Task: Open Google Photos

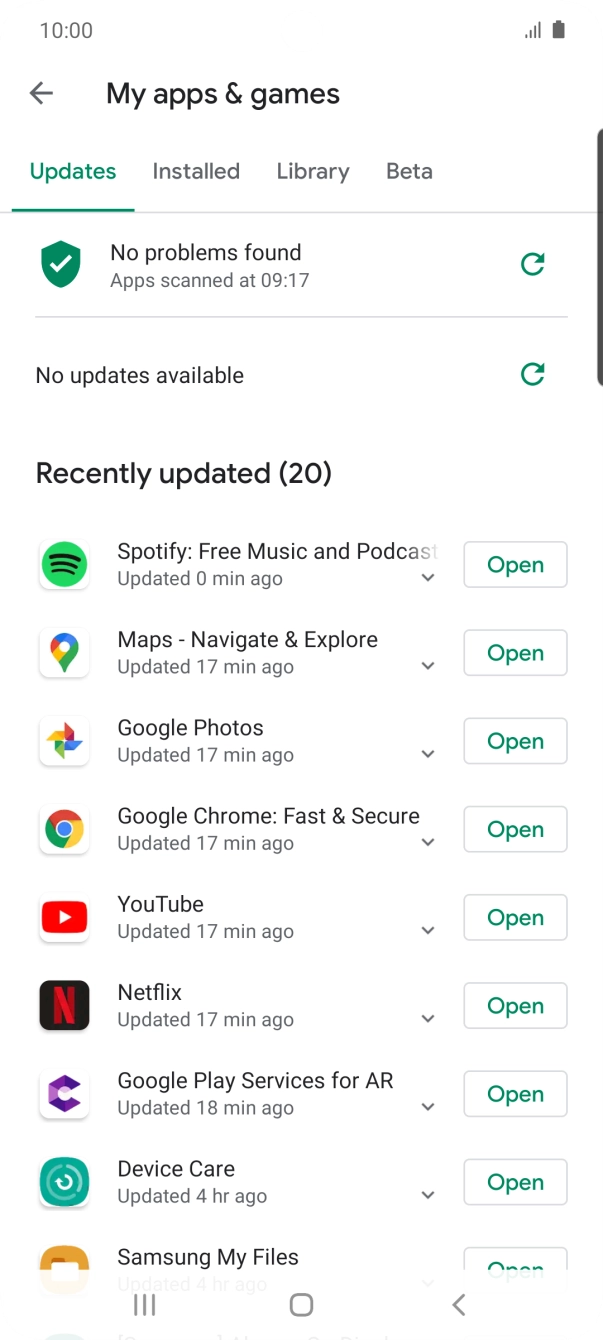Action: click(515, 741)
